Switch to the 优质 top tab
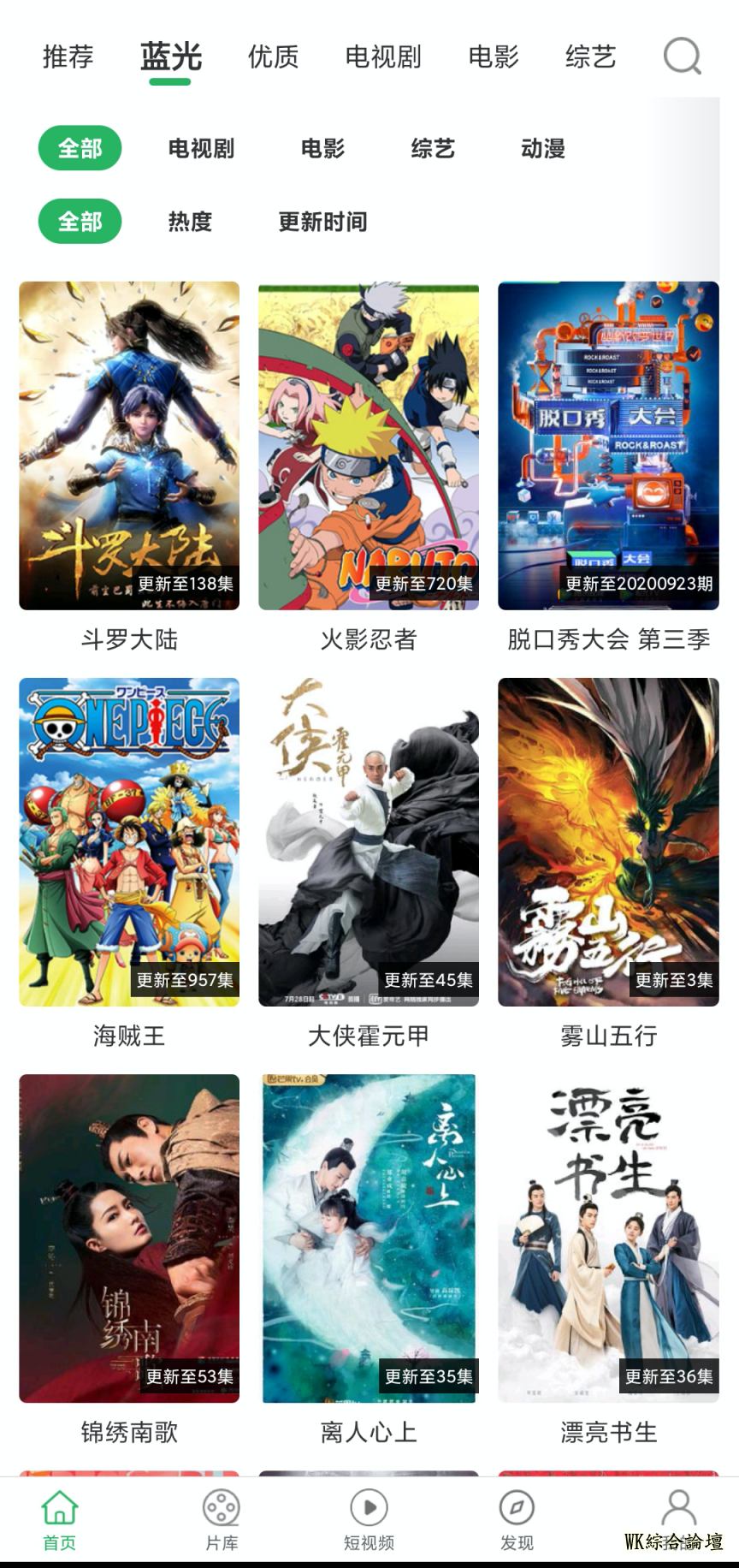This screenshot has height=1568, width=739. click(273, 56)
